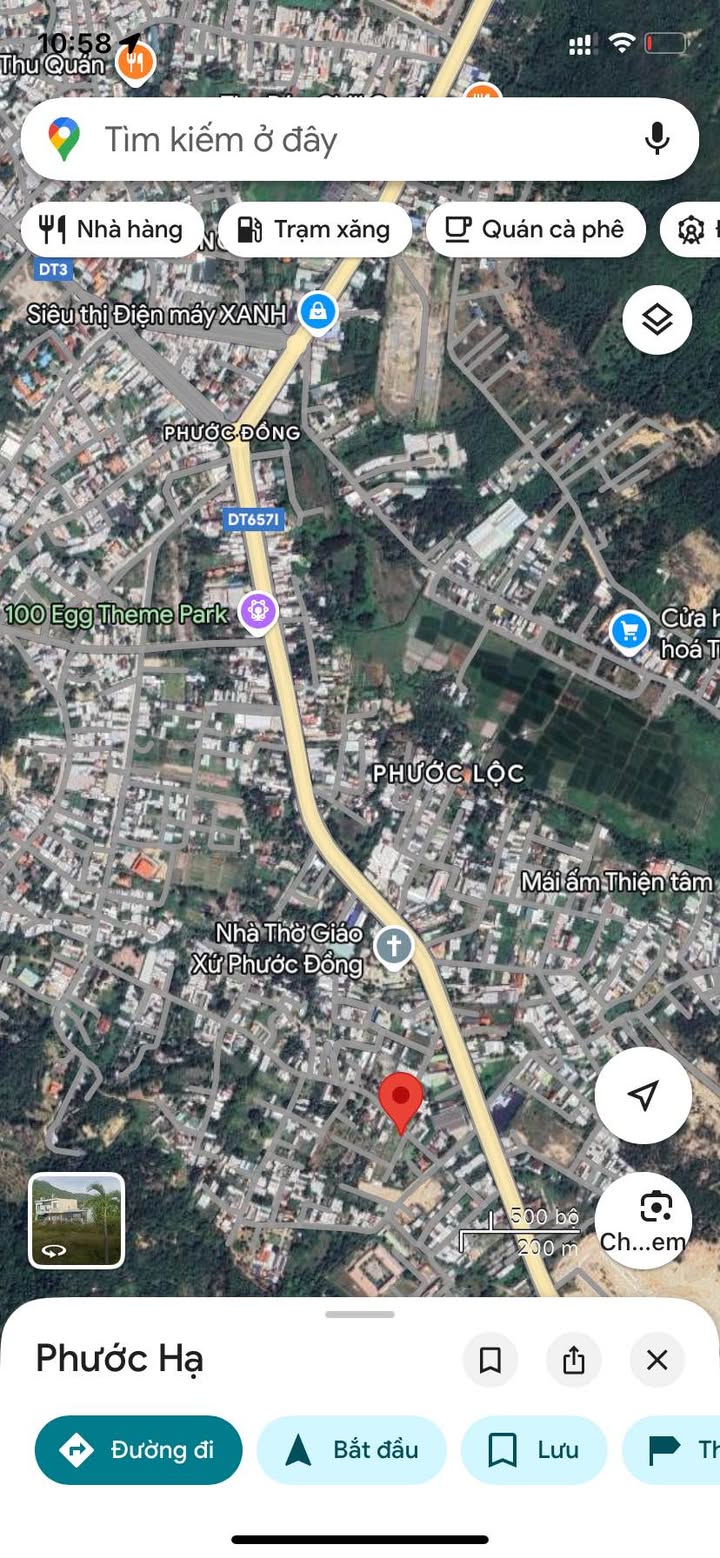Center map on my location
Image resolution: width=720 pixels, height=1558 pixels.
click(x=643, y=1095)
